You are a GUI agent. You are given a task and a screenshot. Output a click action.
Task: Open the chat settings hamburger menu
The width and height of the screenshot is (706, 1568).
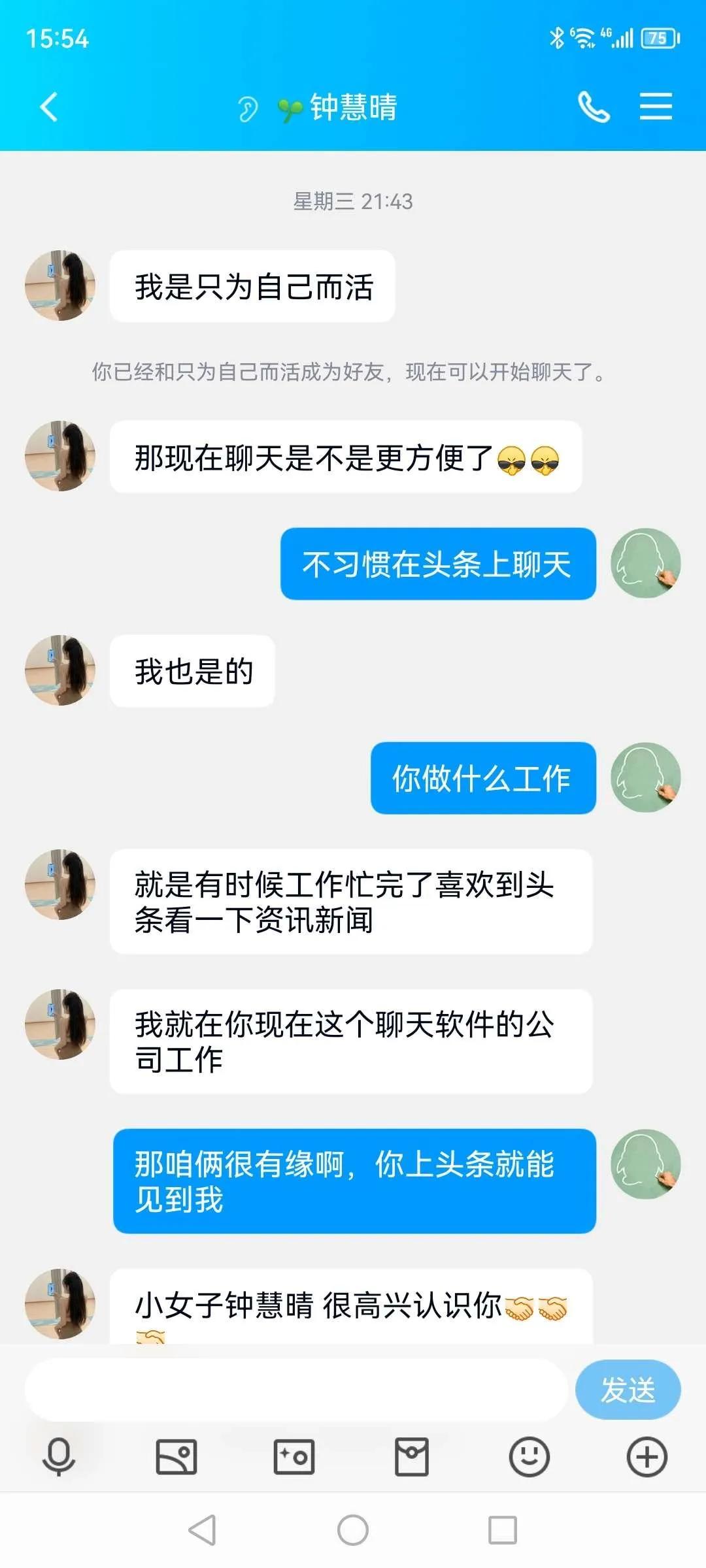(x=657, y=105)
